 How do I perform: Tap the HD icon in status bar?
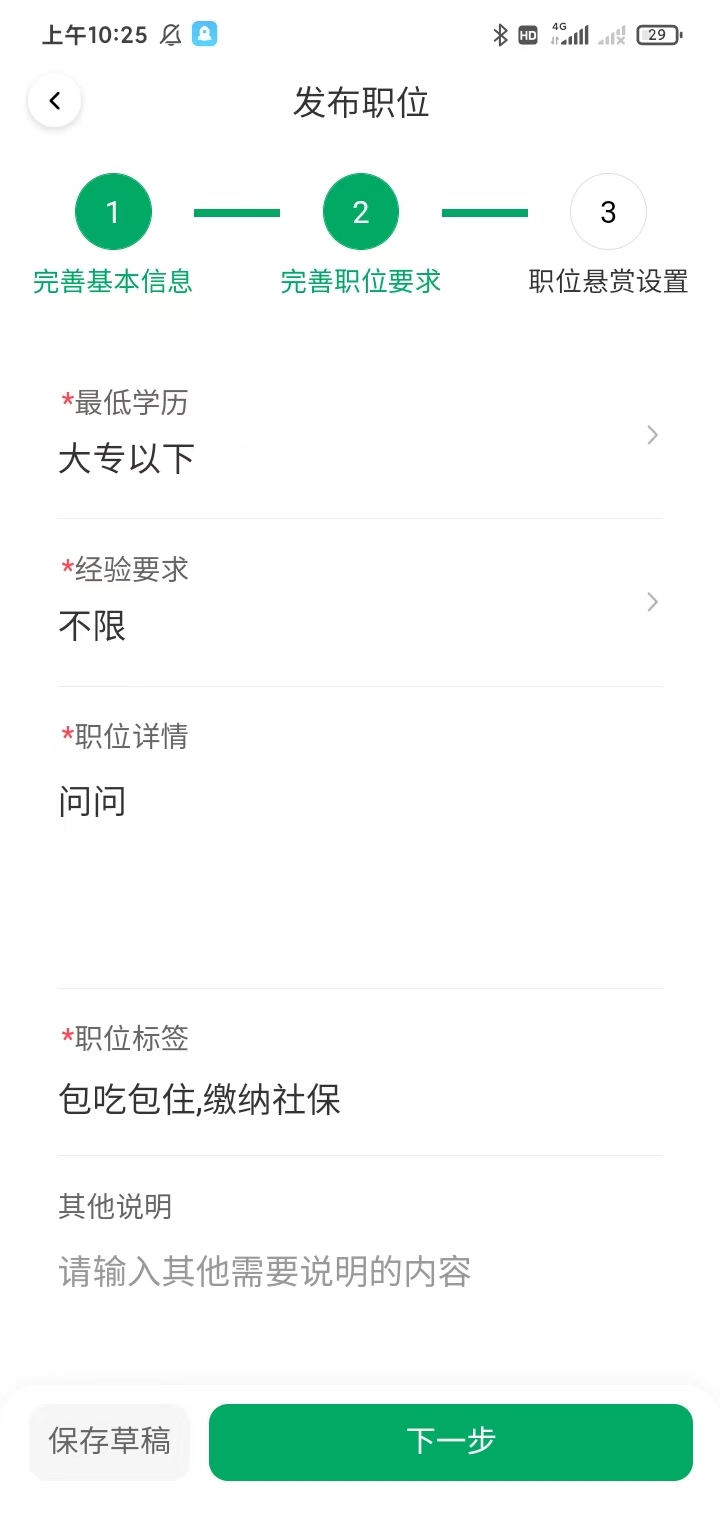[x=527, y=33]
